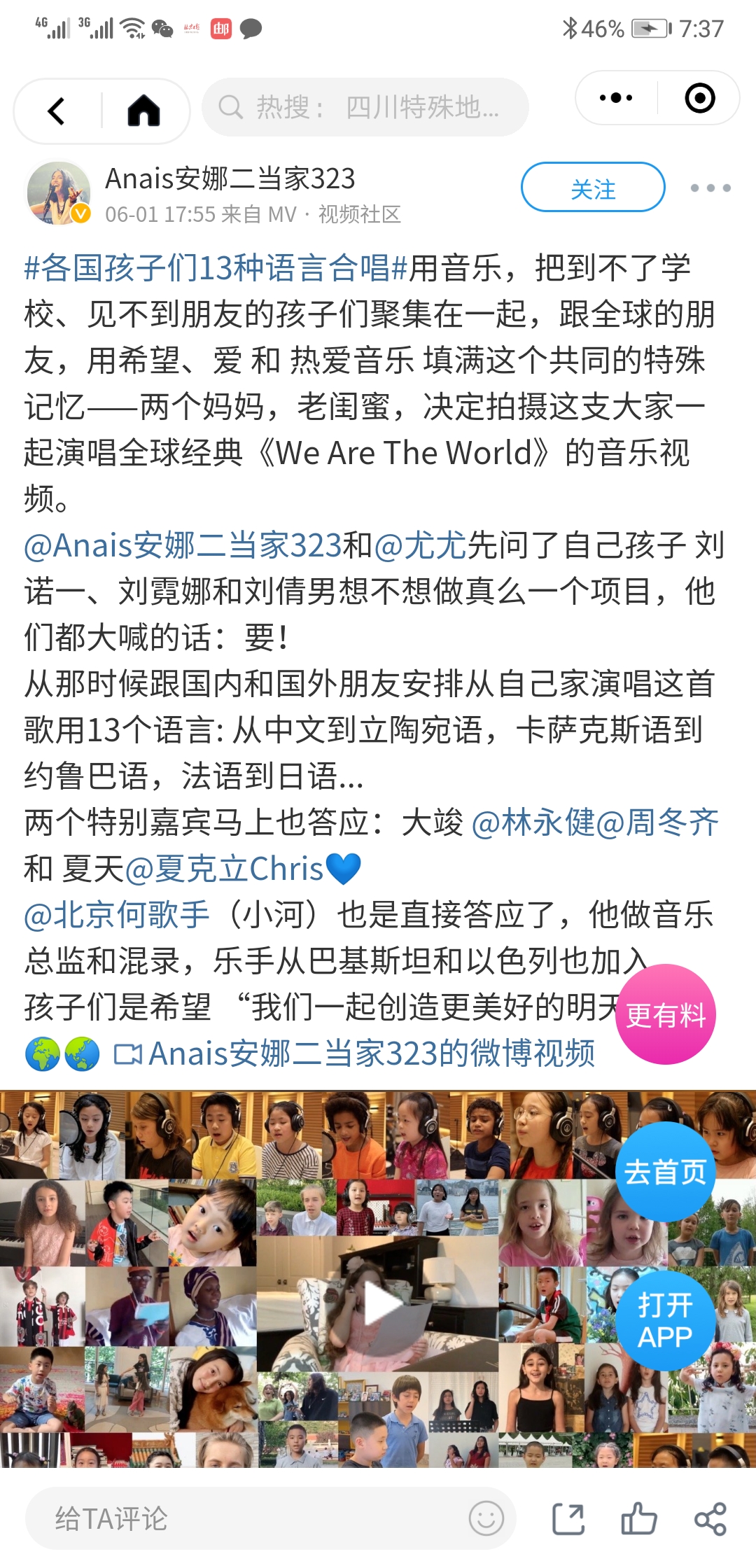
Task: Tap the 给TA评论 comment field
Action: point(245,1518)
